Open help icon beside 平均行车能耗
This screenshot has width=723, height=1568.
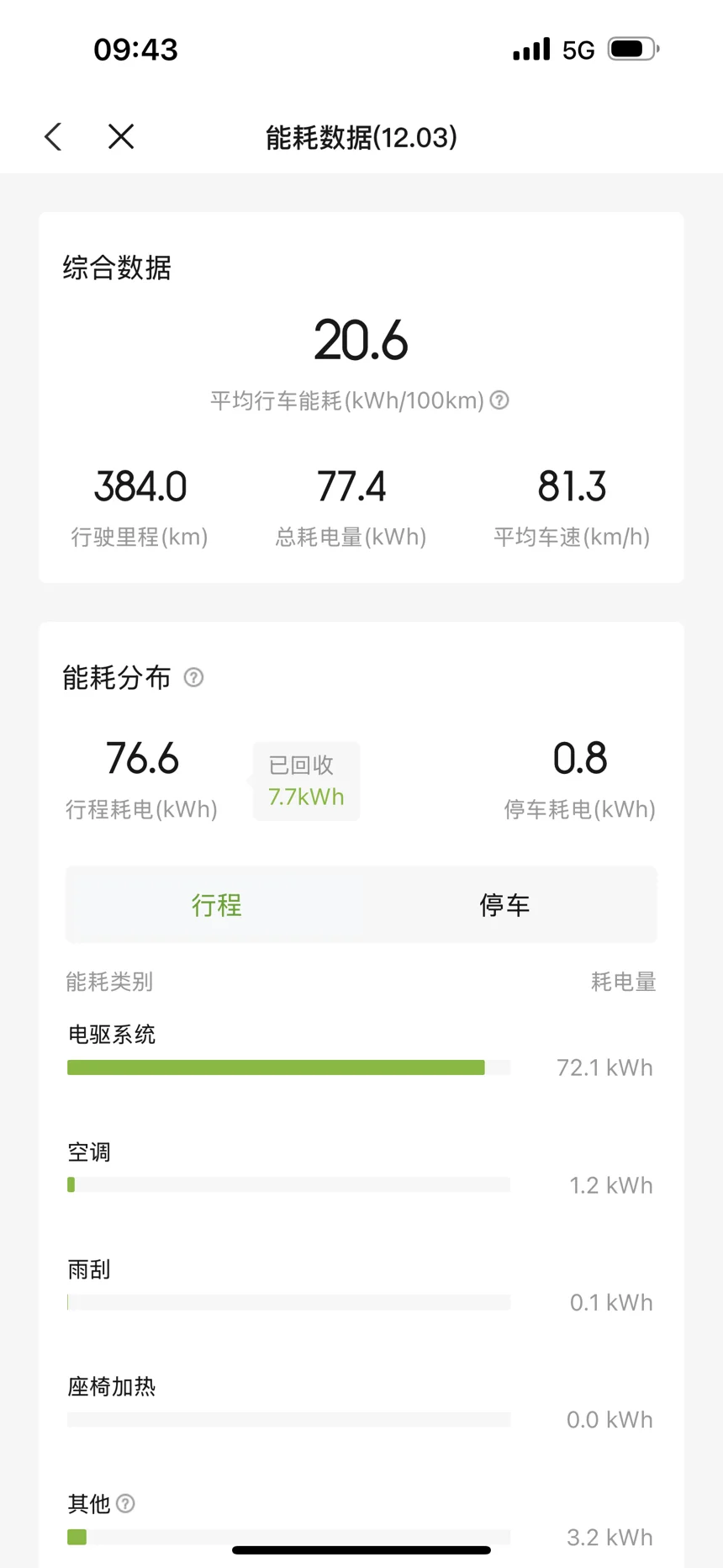click(x=499, y=400)
